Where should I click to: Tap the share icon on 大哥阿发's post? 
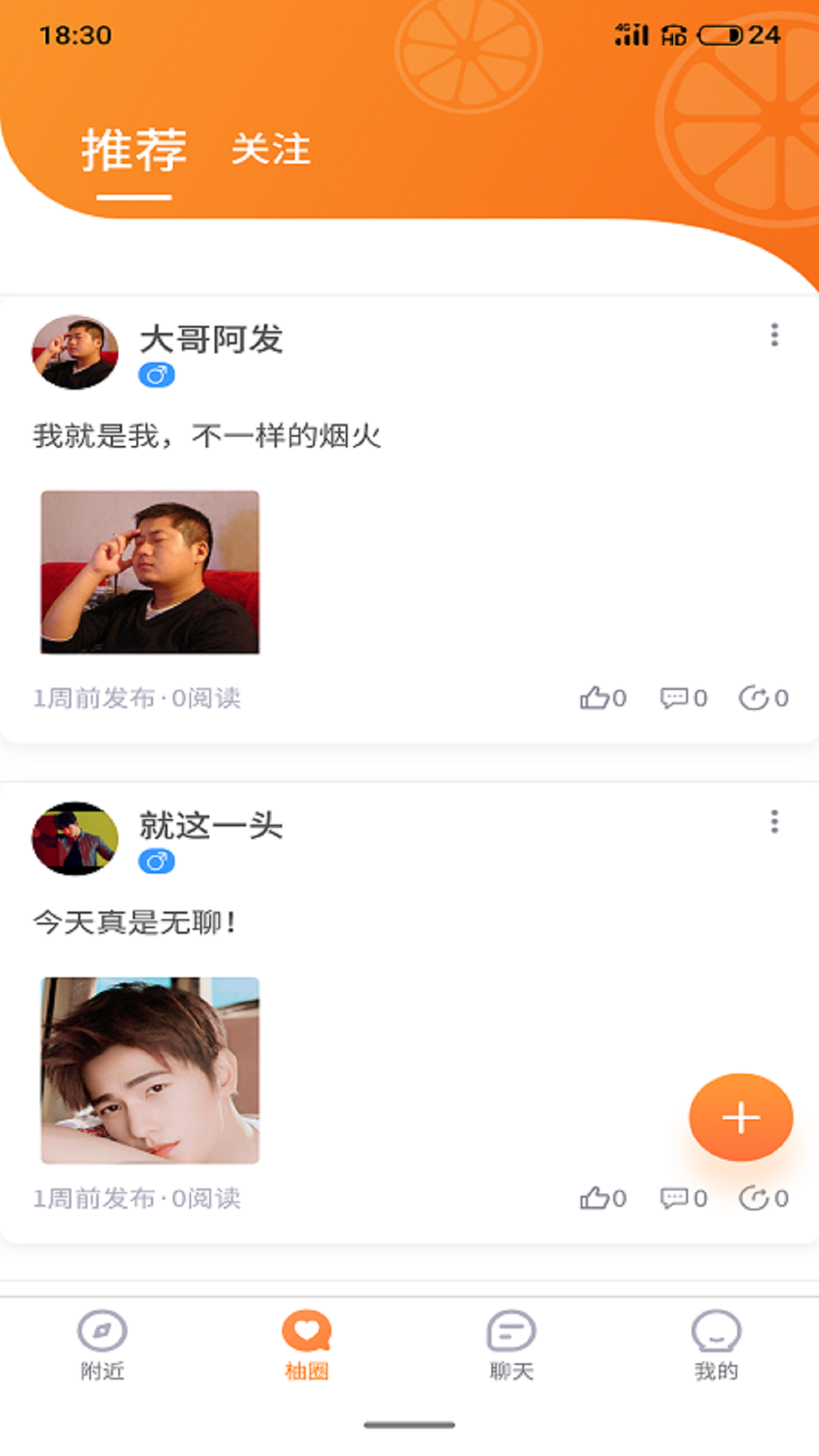[x=756, y=698]
